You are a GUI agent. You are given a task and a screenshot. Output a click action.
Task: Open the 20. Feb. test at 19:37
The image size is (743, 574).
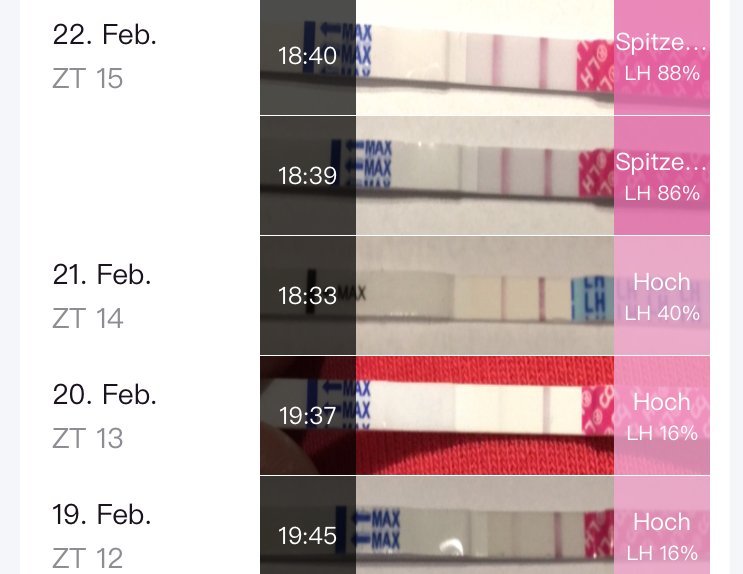point(485,415)
